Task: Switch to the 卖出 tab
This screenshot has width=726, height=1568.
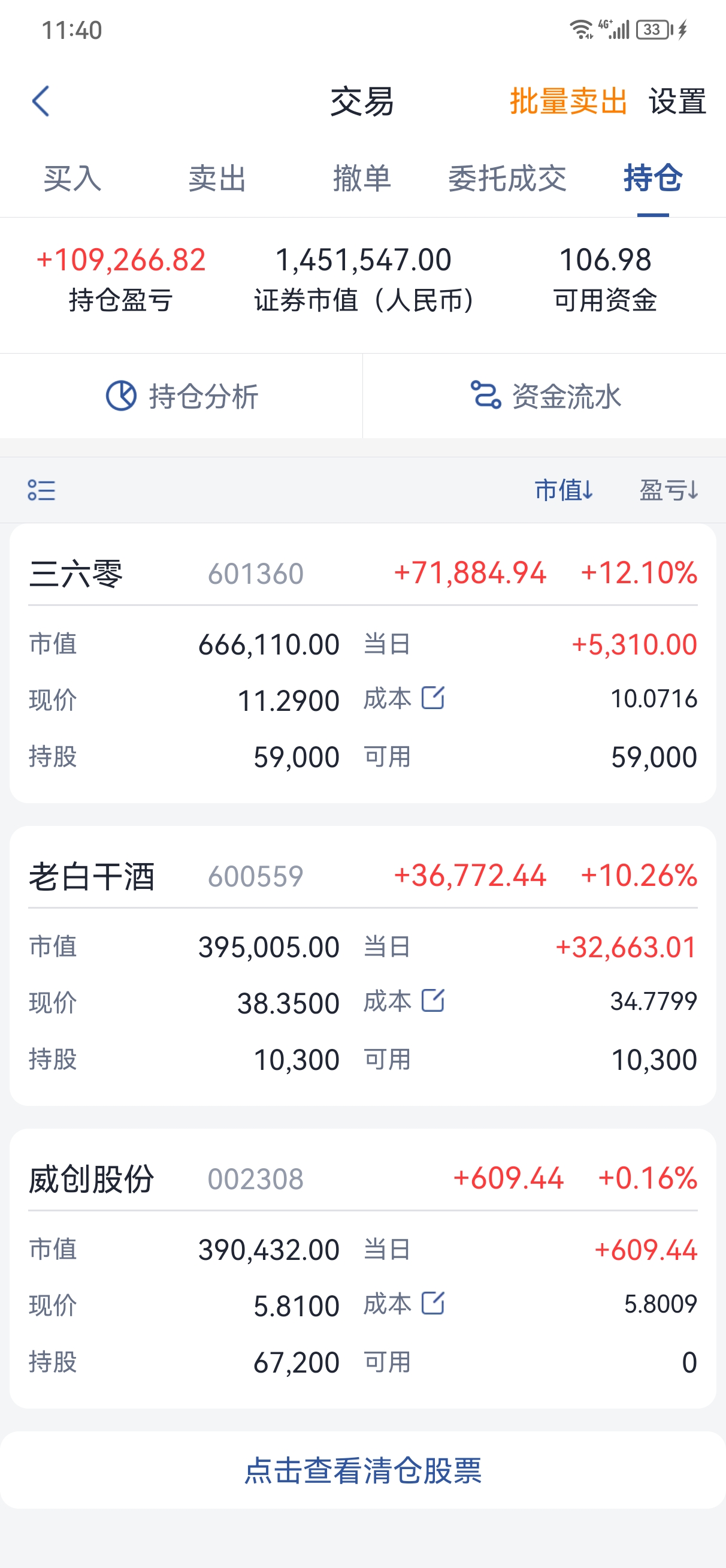Action: 217,179
